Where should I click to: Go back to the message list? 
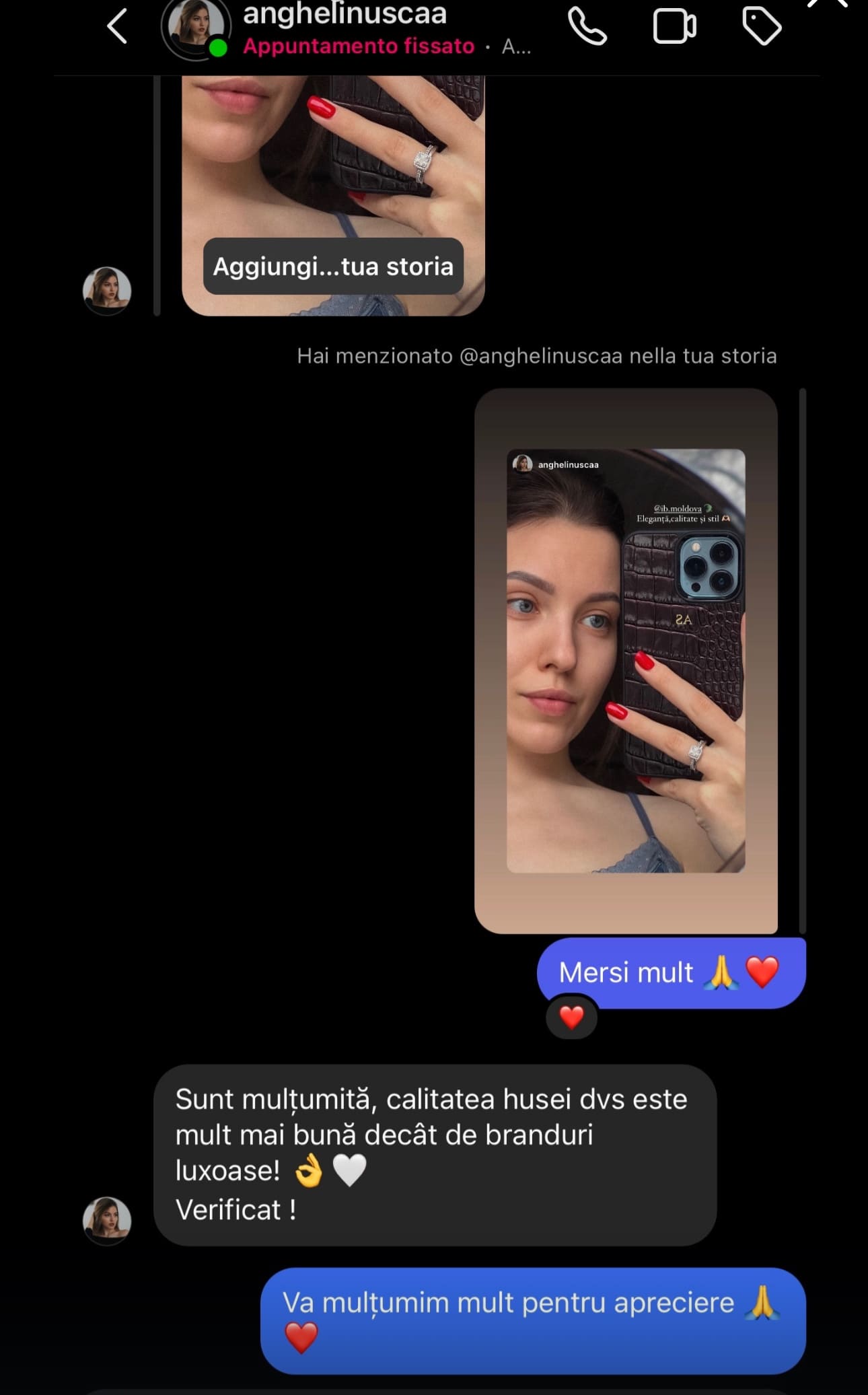(x=118, y=27)
